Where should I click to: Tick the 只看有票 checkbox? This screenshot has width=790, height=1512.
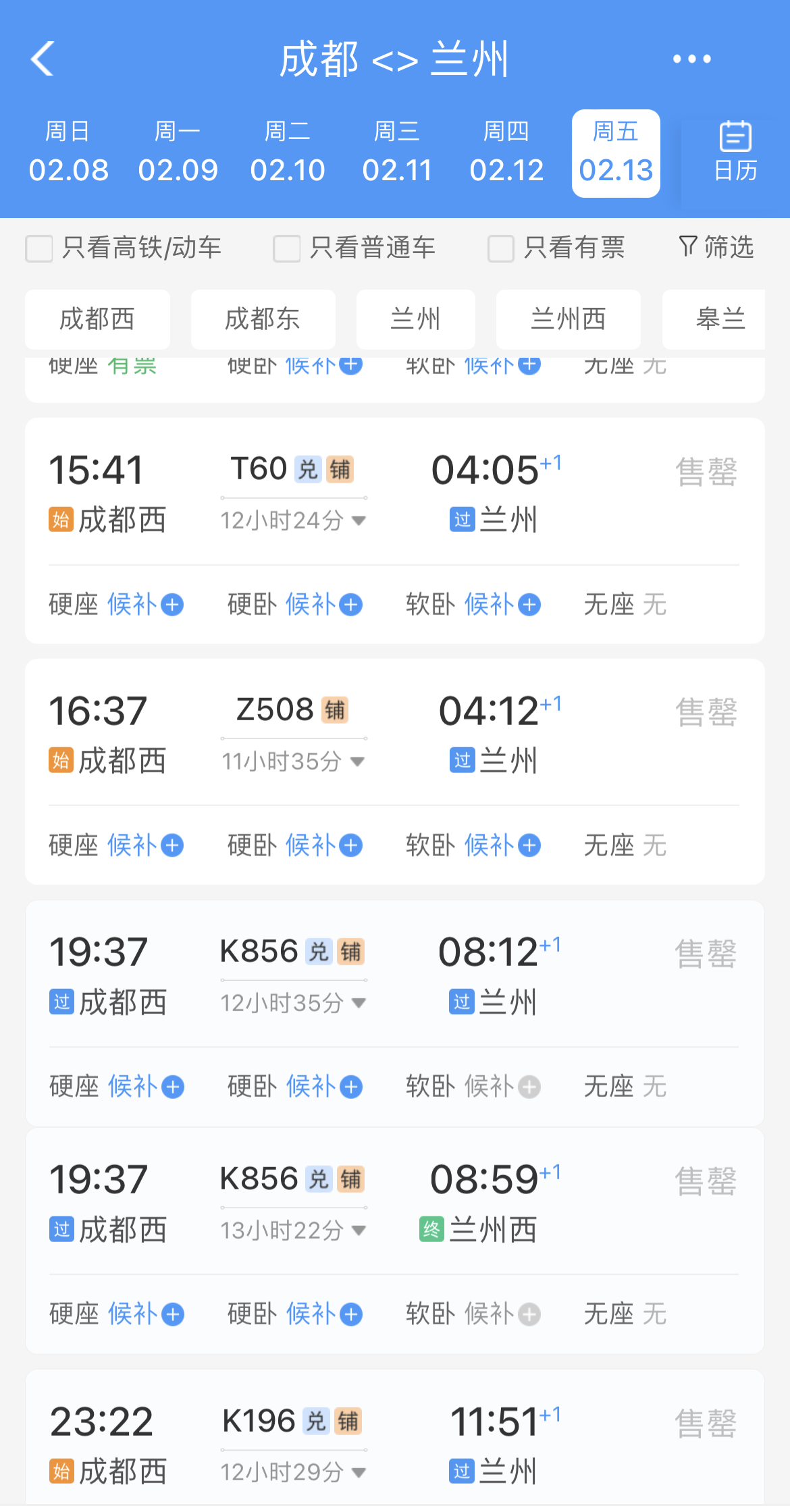(501, 248)
